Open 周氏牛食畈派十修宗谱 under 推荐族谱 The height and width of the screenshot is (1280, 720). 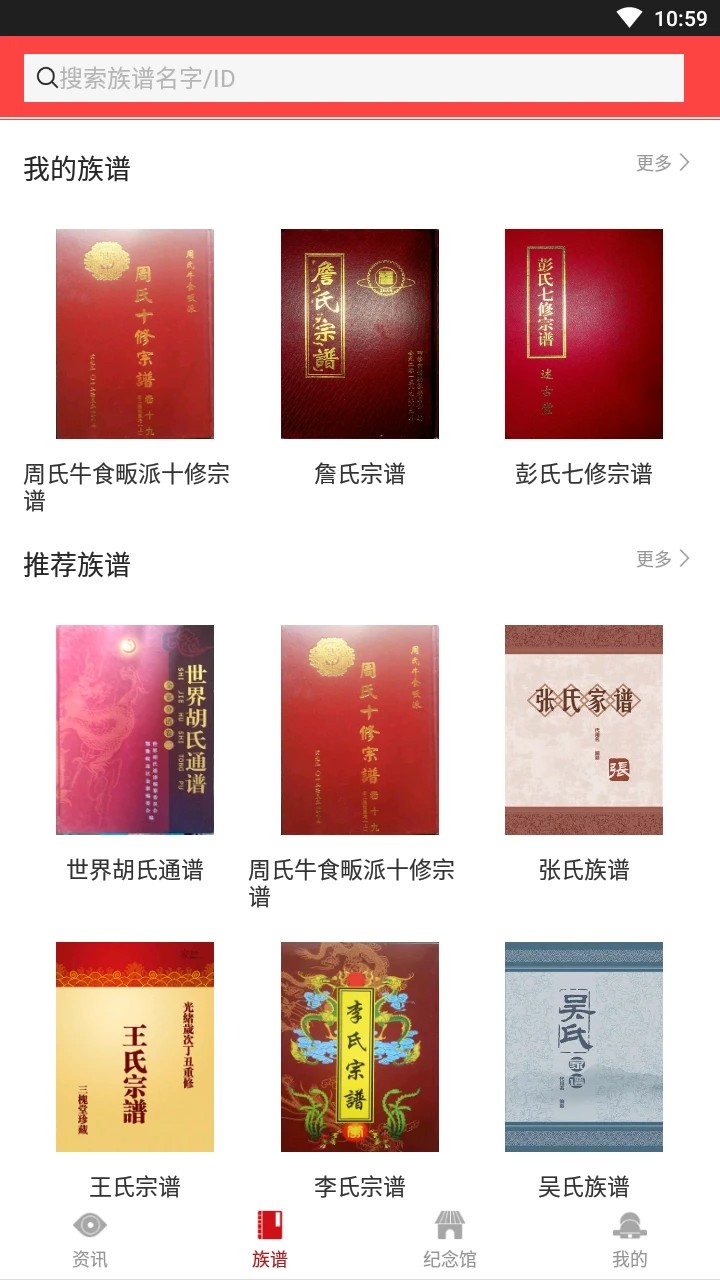[360, 730]
